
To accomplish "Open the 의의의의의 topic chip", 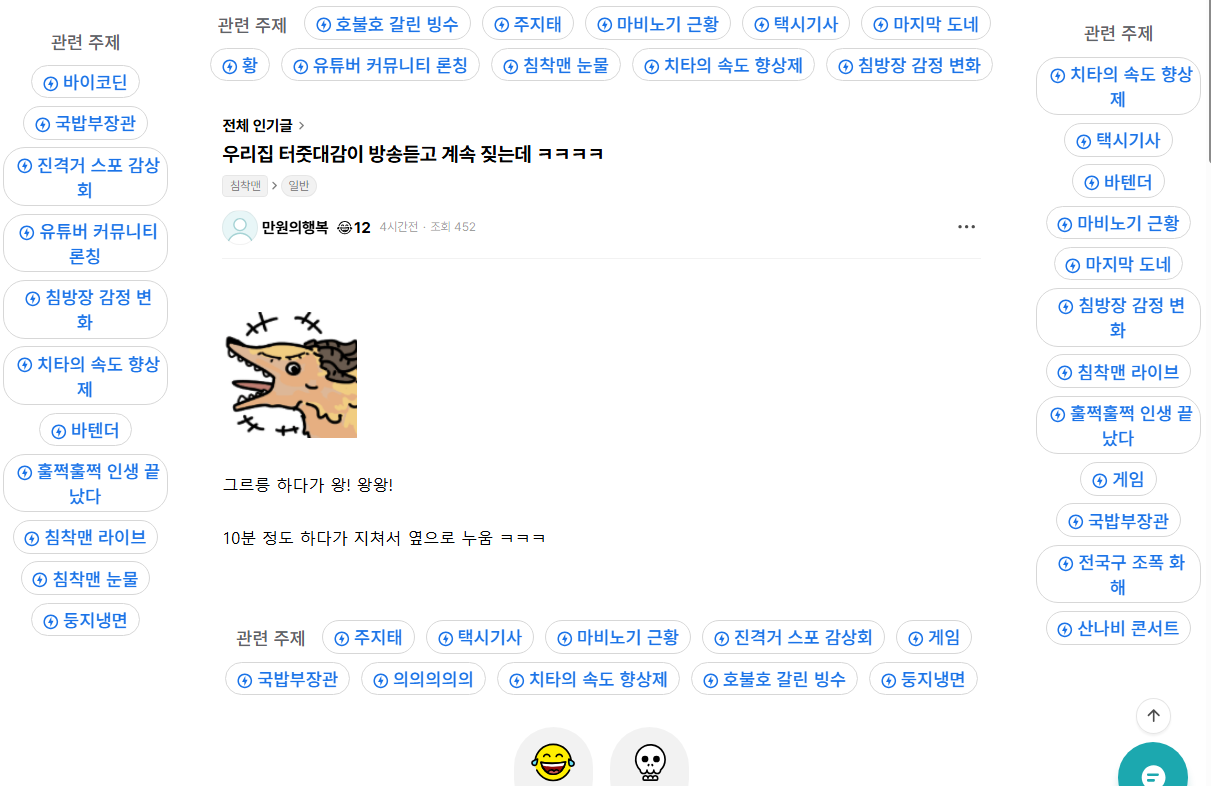I will [423, 679].
